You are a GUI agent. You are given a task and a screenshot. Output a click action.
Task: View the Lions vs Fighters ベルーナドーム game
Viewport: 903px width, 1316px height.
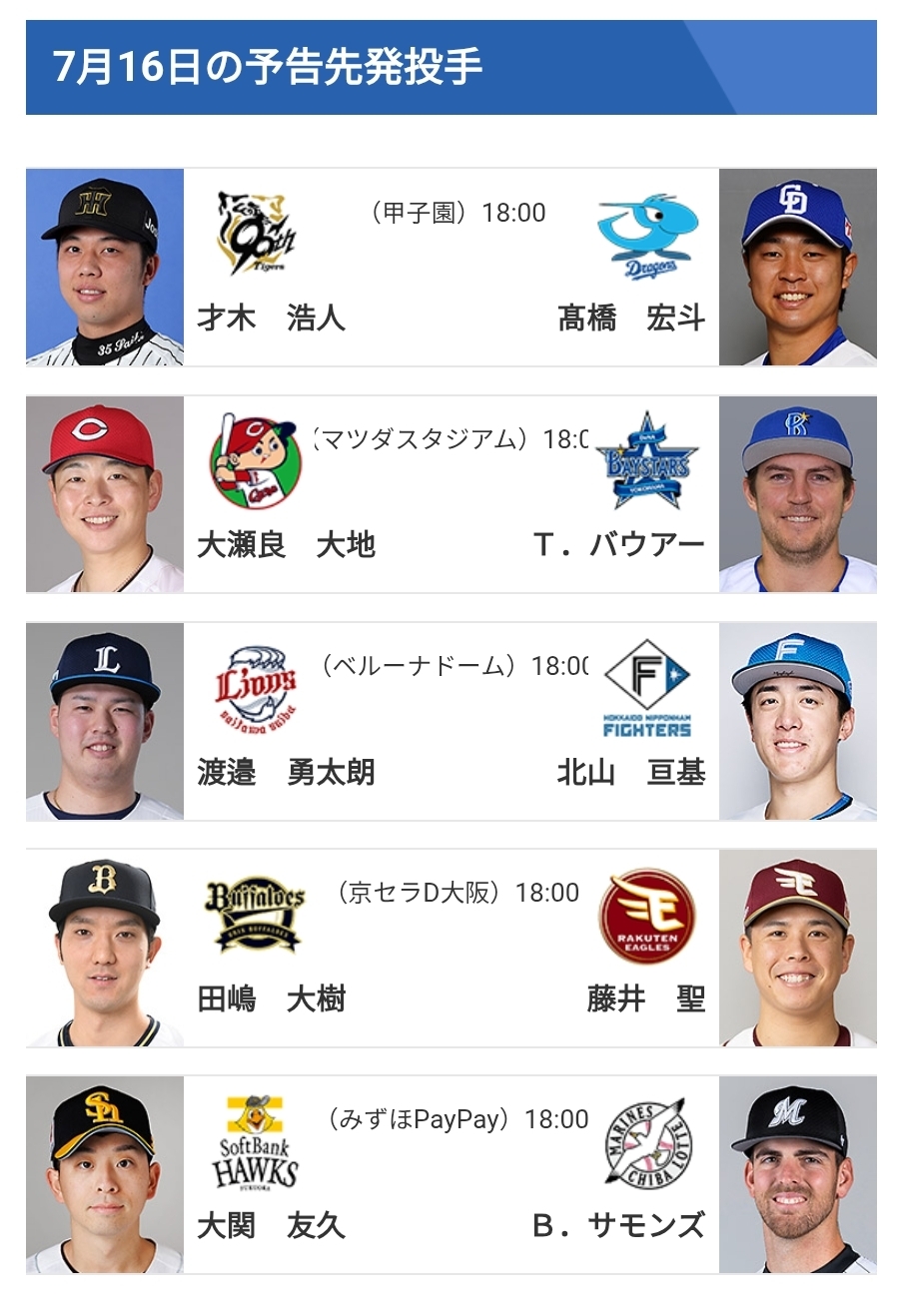[451, 721]
